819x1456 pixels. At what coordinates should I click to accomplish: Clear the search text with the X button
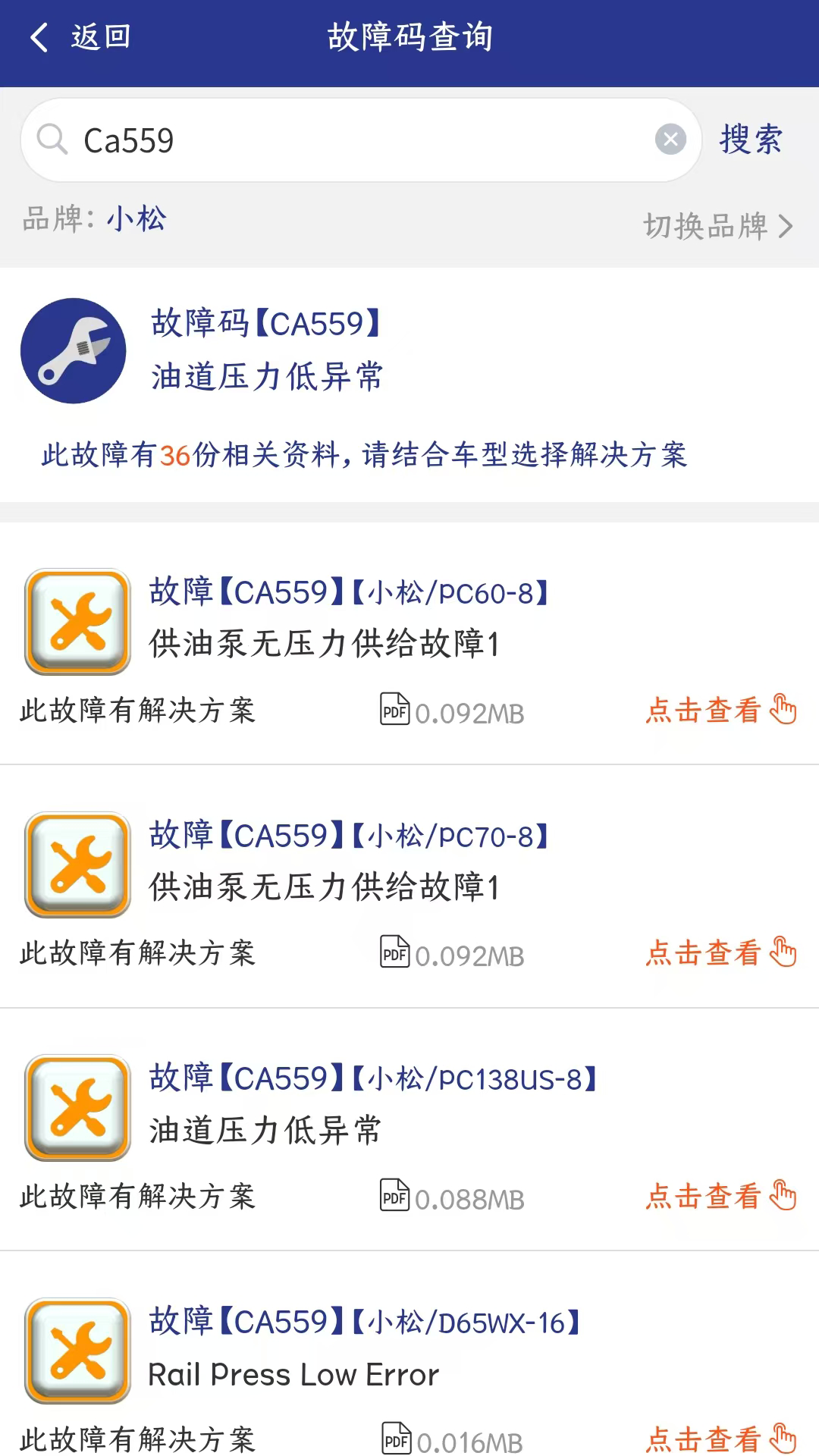pos(670,140)
